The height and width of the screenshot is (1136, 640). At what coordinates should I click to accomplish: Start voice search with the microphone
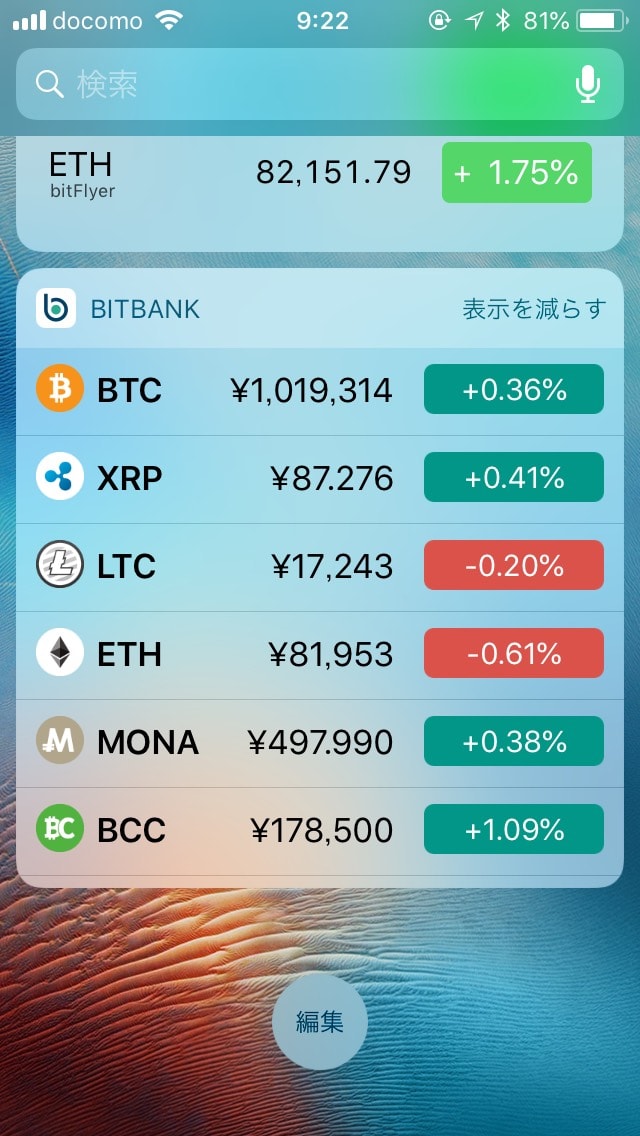tap(588, 84)
